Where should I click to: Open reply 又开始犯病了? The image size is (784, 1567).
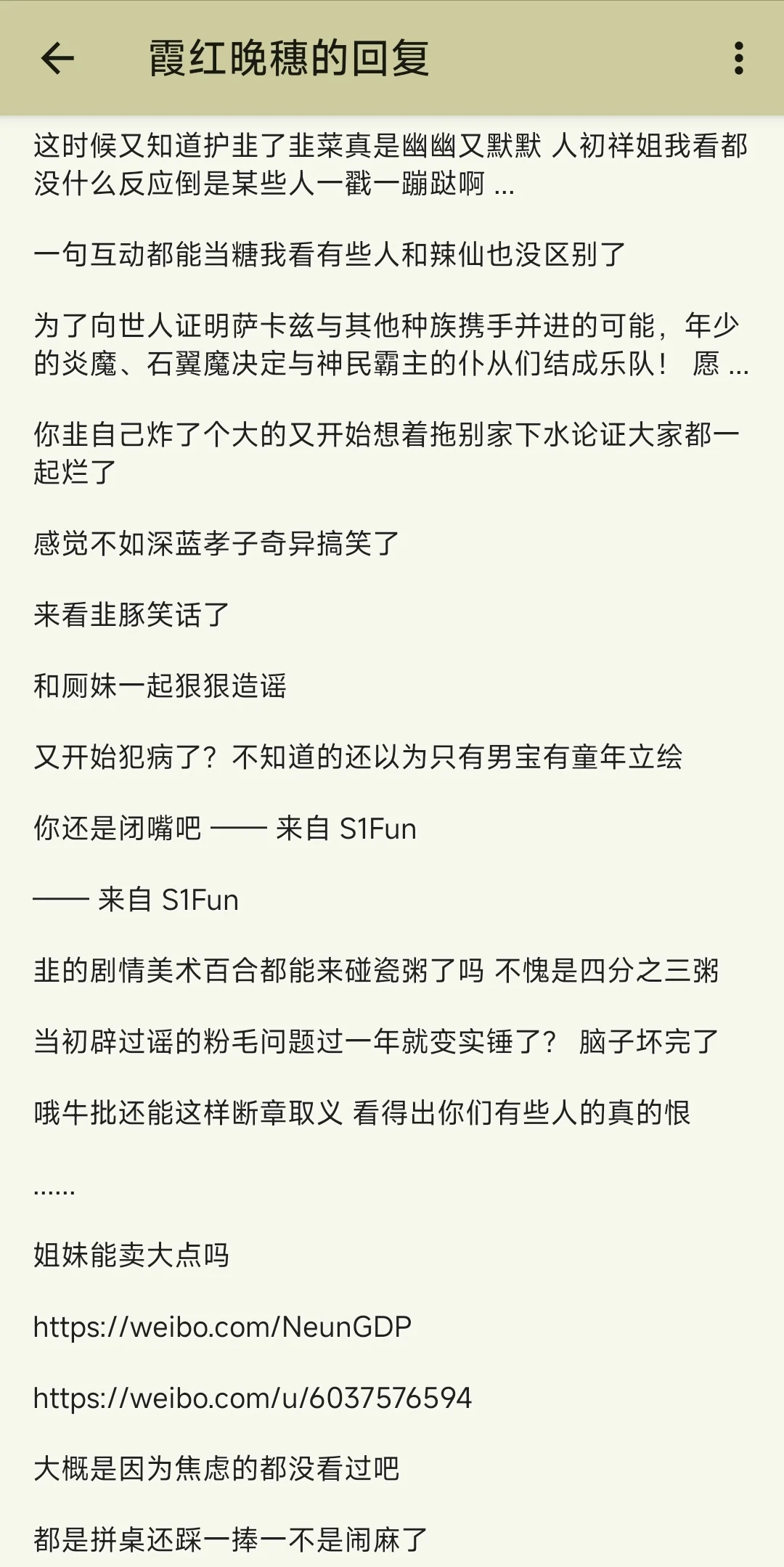(392, 757)
